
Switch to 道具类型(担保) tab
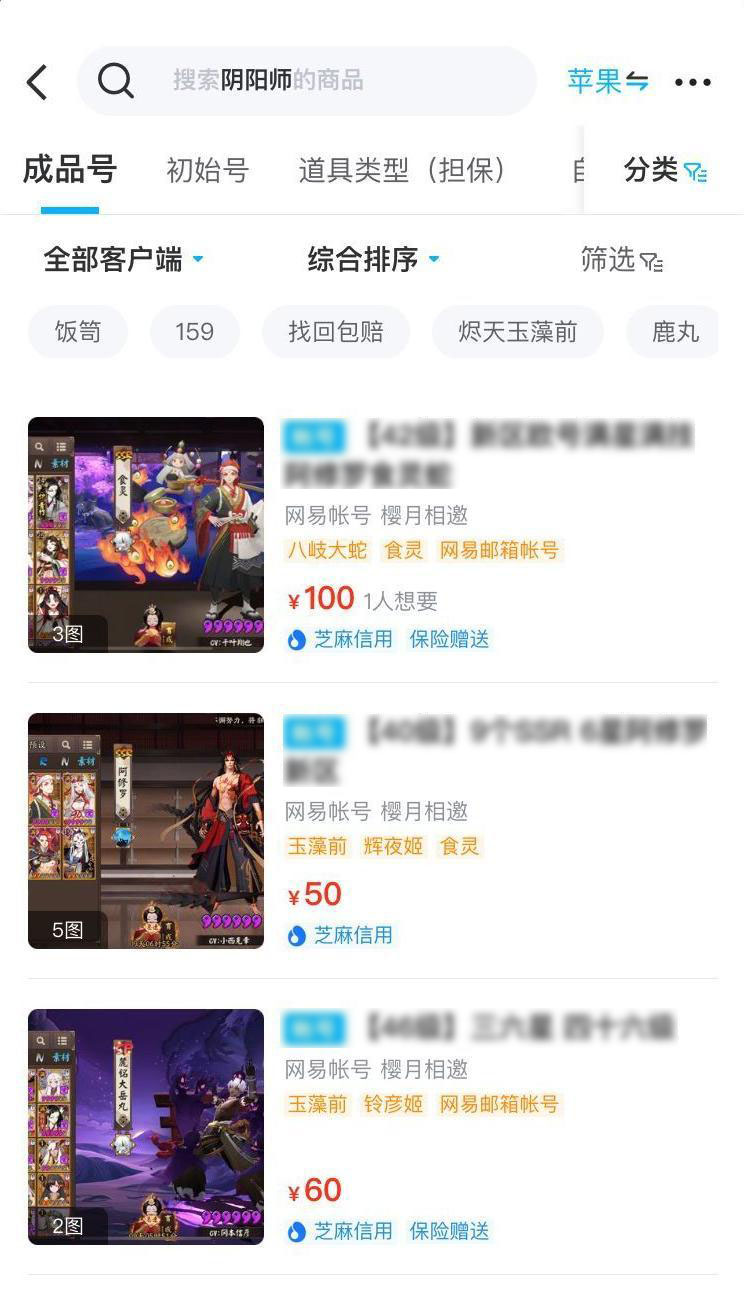coord(402,171)
